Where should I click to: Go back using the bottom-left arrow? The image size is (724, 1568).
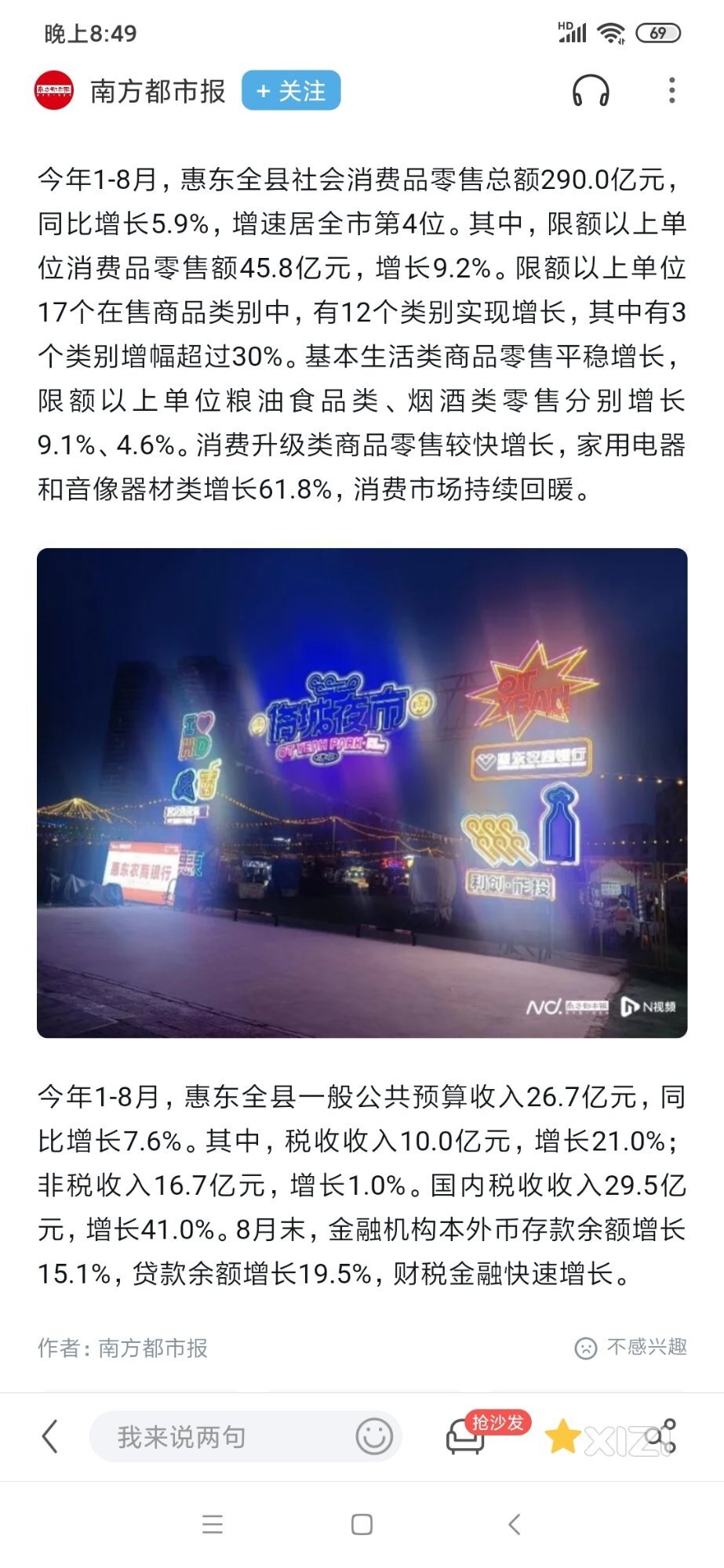tap(50, 1436)
